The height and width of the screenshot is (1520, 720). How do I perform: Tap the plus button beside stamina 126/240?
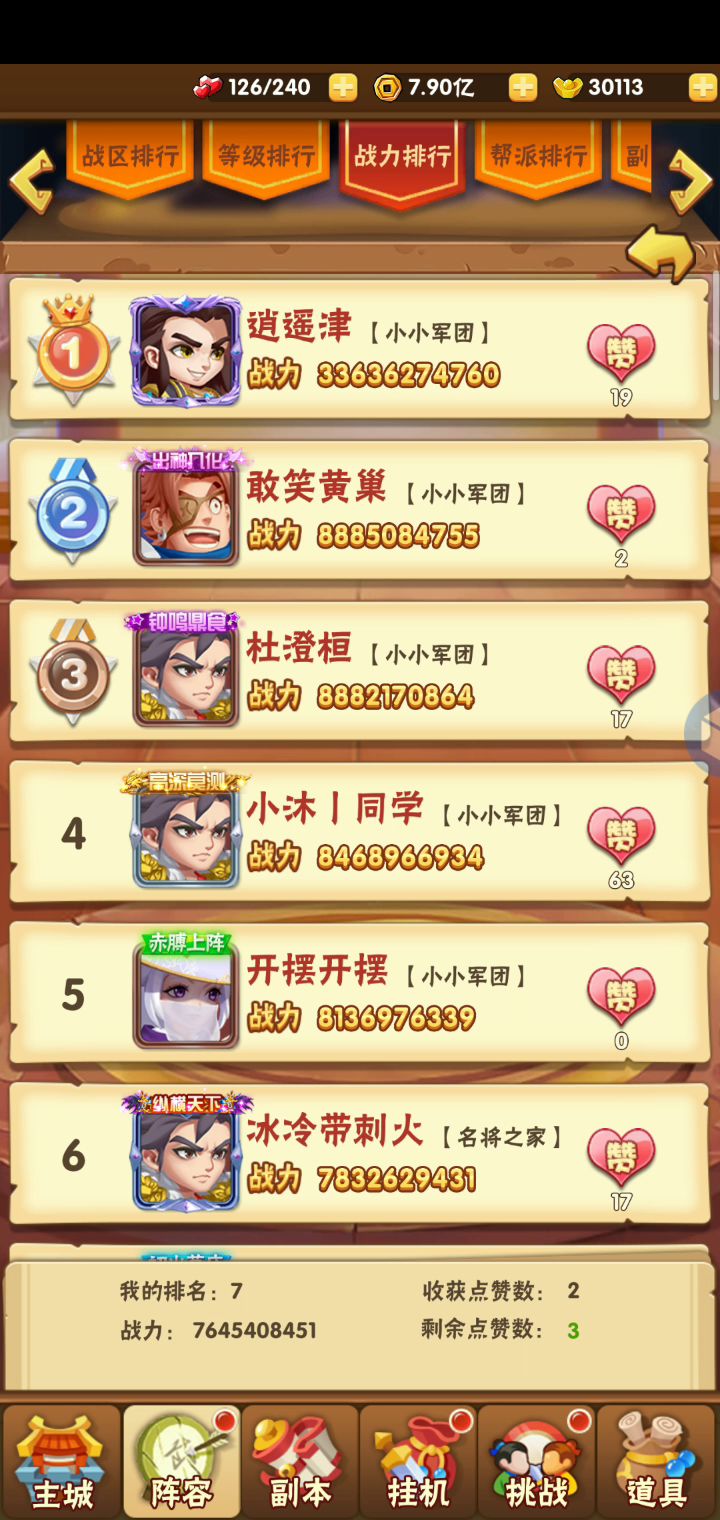coord(343,88)
